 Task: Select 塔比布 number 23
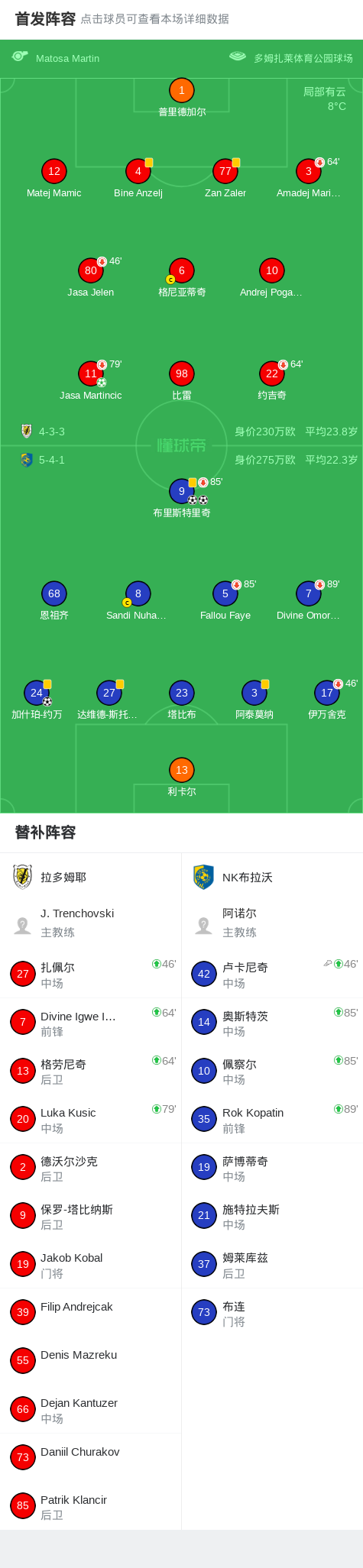182,693
